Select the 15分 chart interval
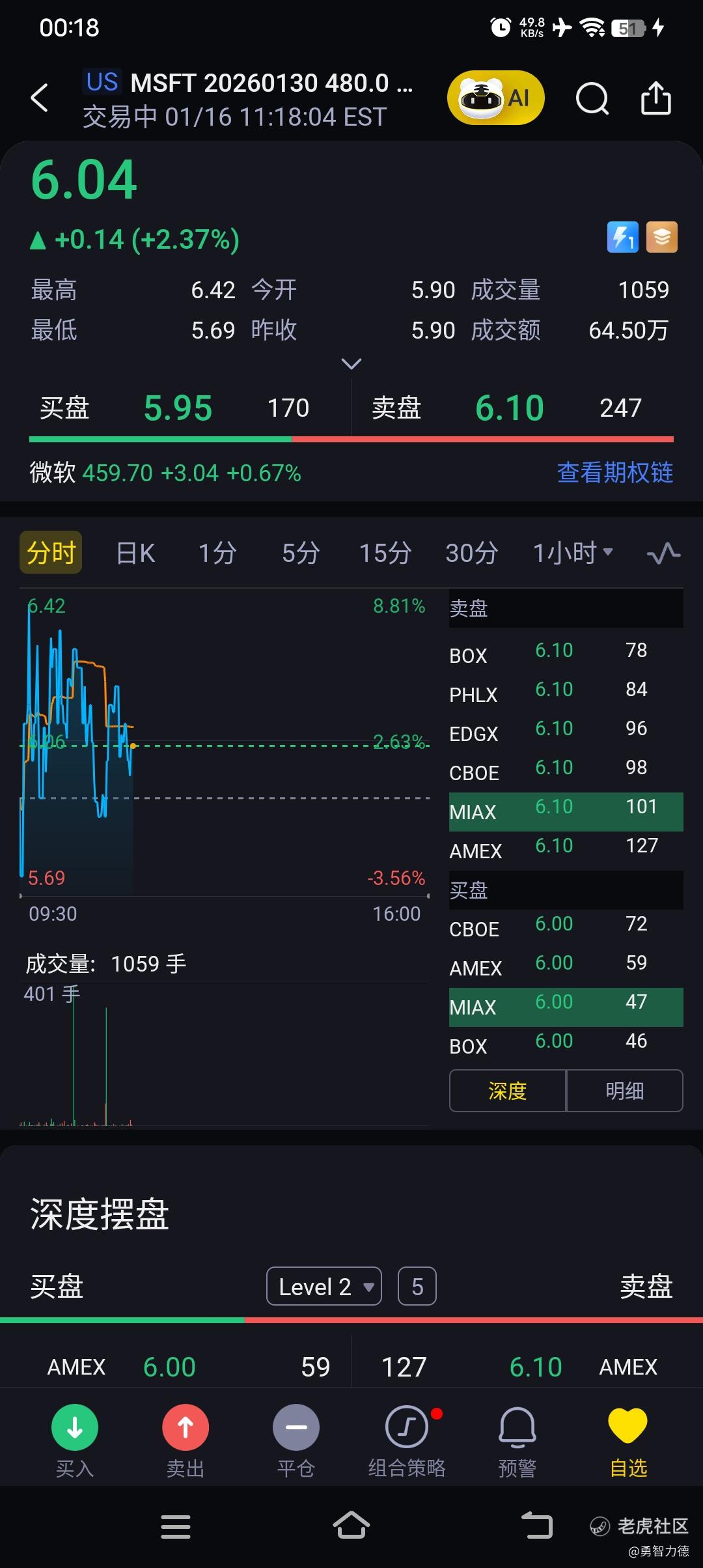Viewport: 703px width, 1568px height. click(x=385, y=553)
